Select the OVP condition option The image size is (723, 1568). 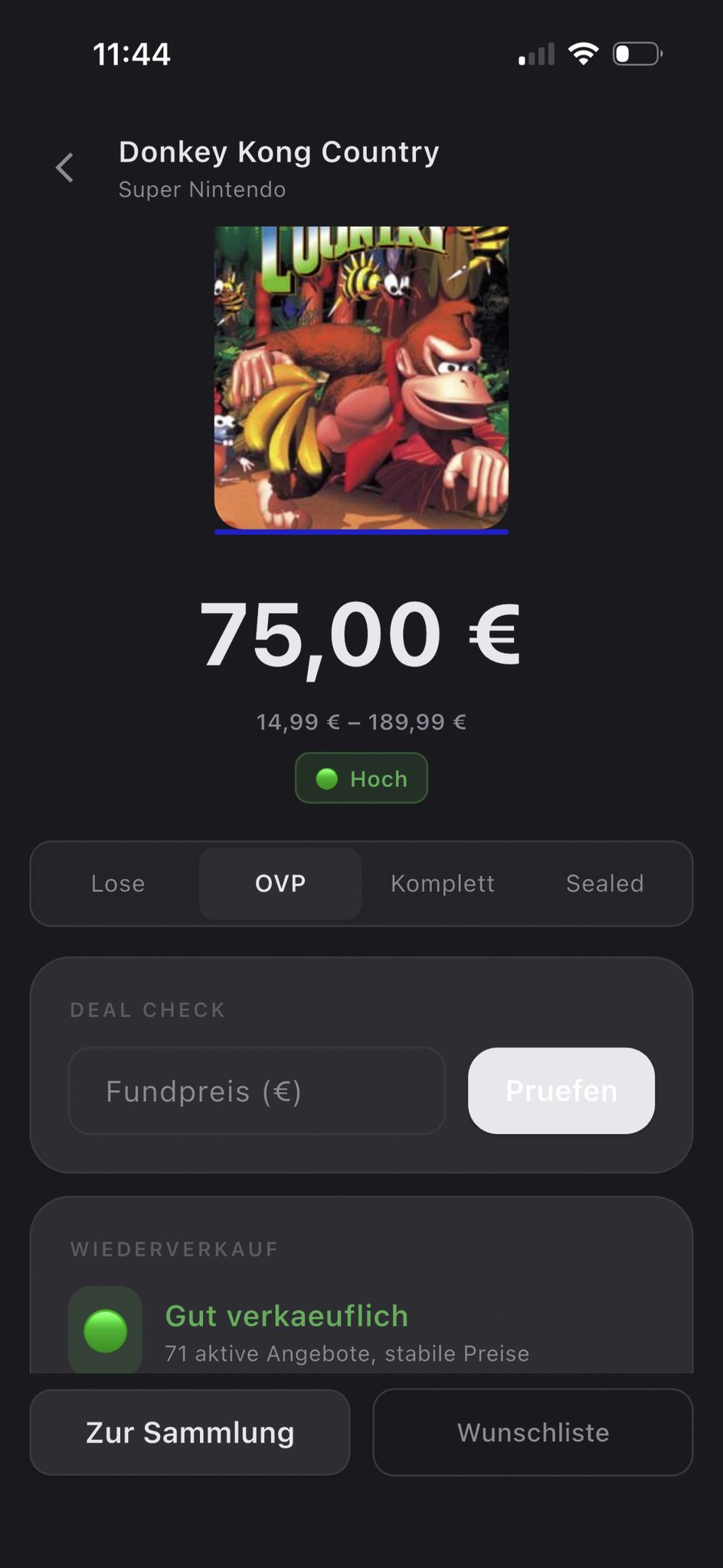coord(280,884)
